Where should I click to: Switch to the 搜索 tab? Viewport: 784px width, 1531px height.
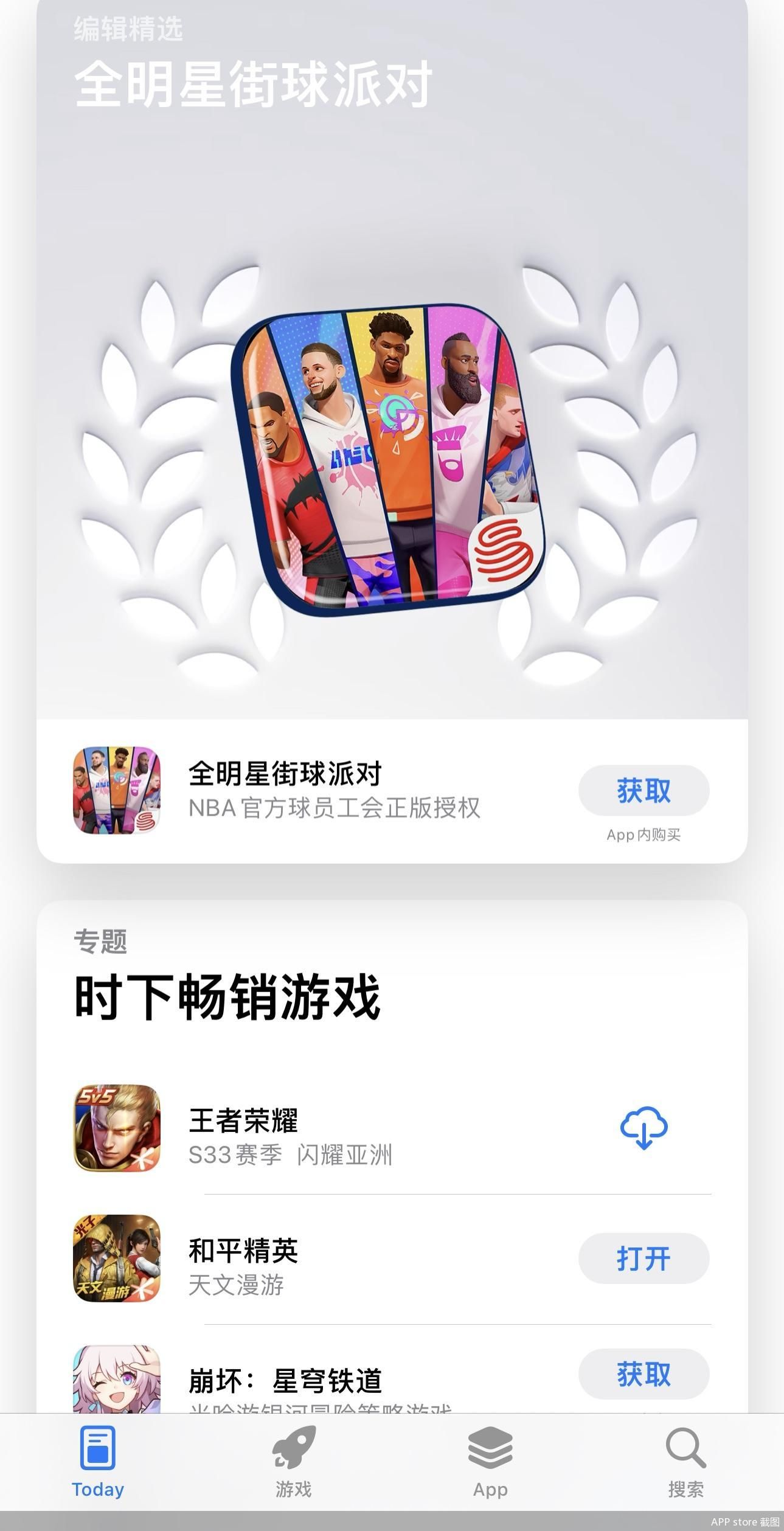tap(685, 1462)
